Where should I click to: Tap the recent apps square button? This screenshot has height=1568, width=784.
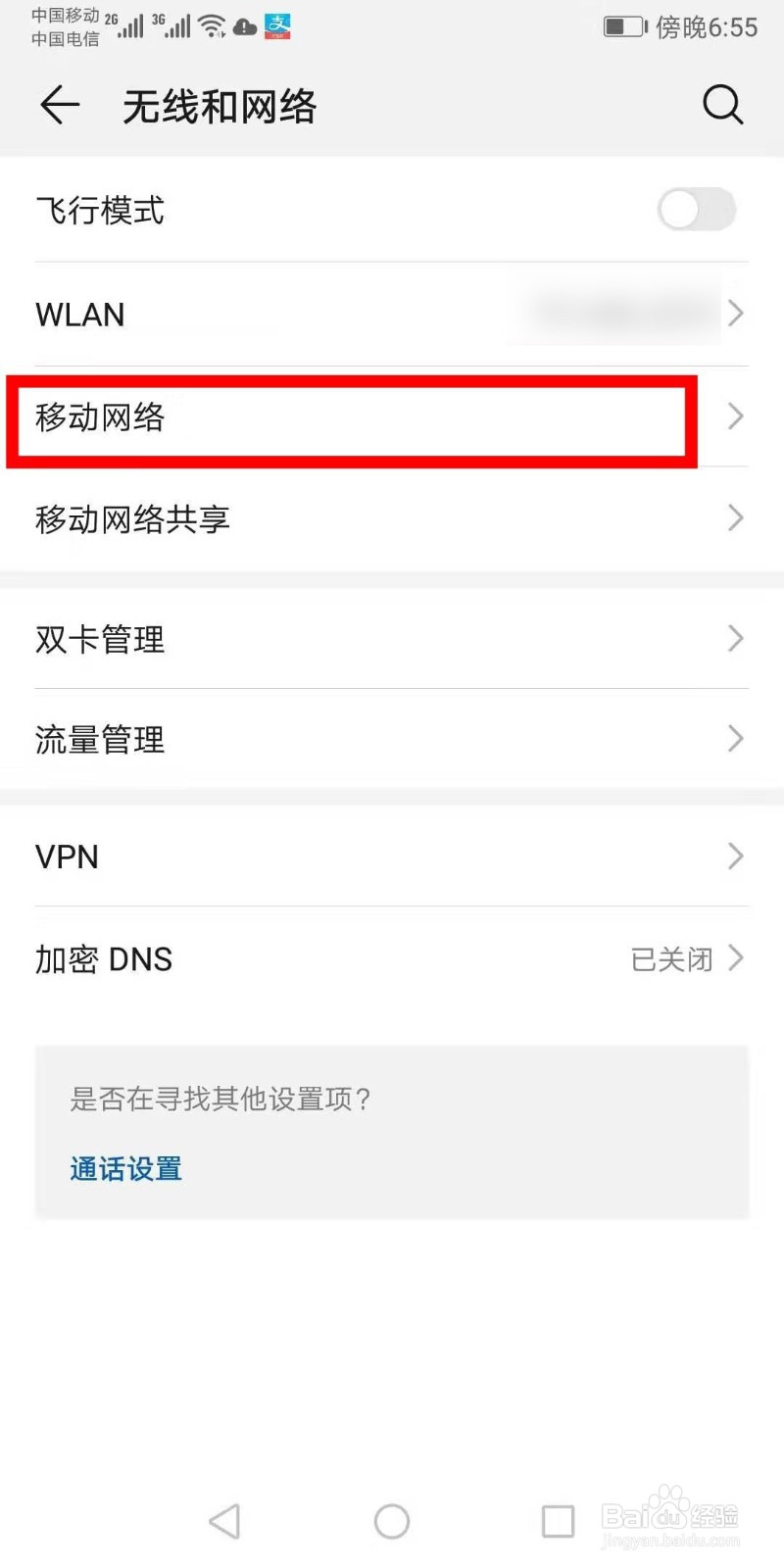pos(558,1521)
